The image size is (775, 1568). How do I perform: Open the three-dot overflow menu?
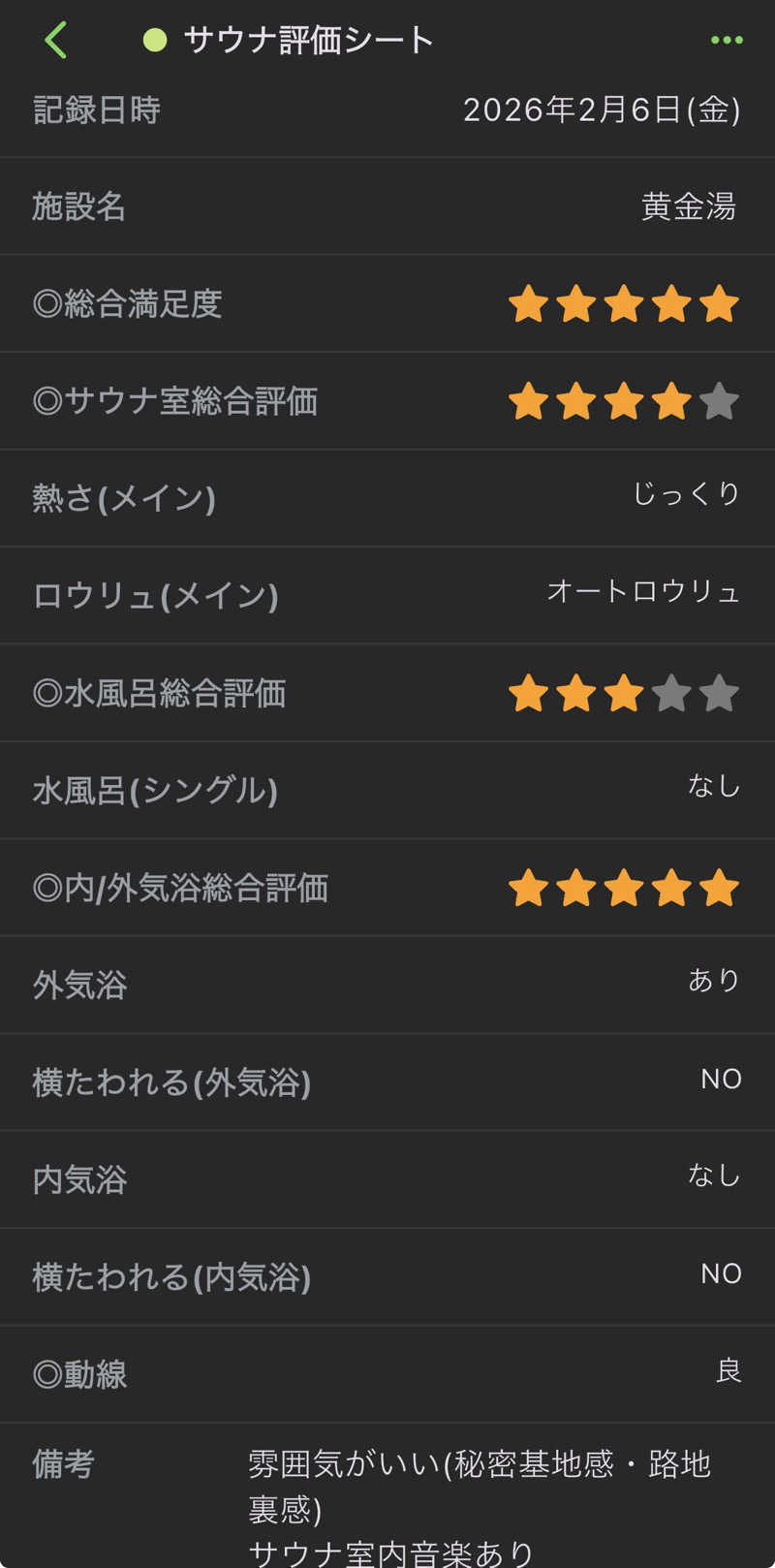[x=726, y=40]
